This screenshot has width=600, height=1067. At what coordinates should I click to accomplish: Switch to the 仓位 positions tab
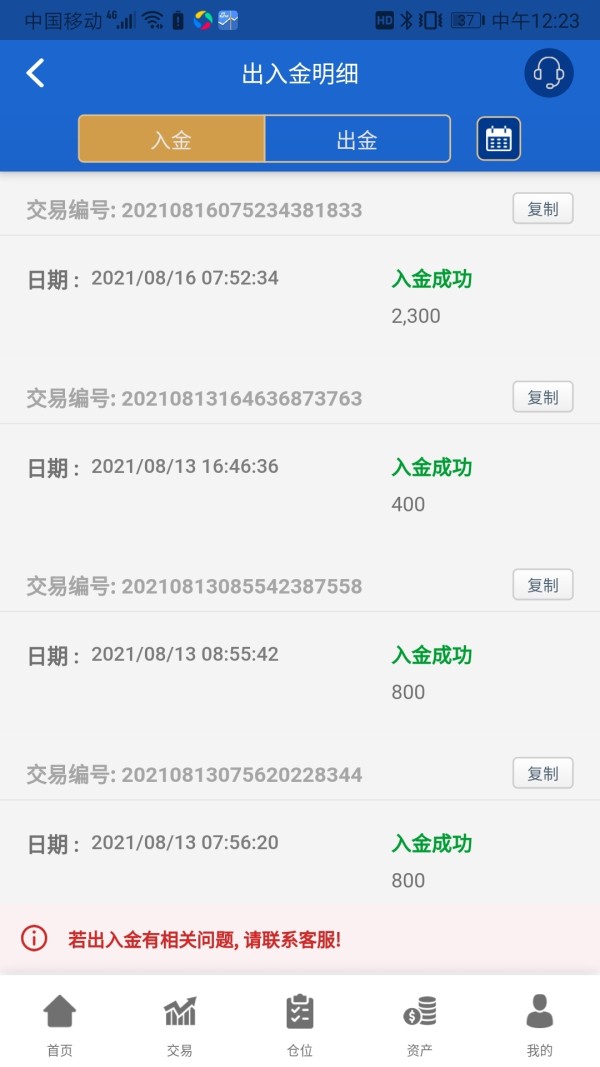click(300, 1025)
